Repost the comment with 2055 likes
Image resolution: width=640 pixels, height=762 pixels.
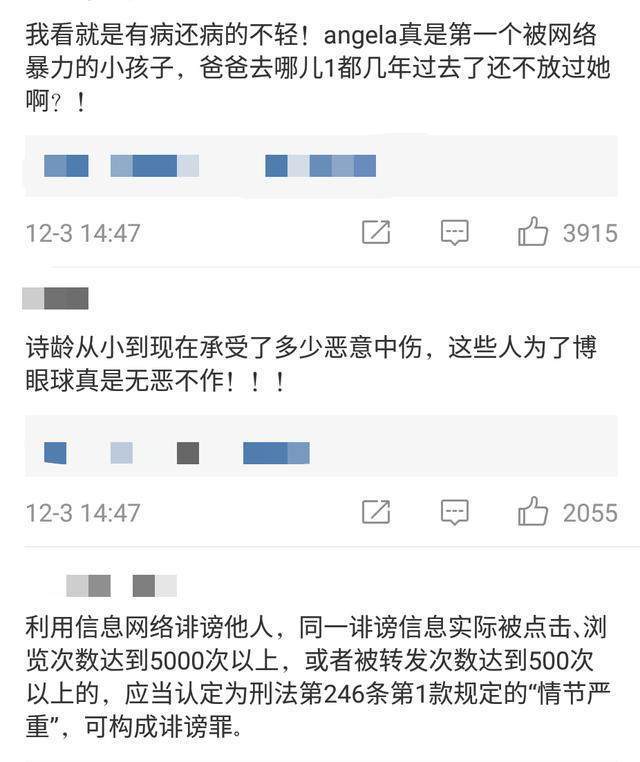(375, 512)
